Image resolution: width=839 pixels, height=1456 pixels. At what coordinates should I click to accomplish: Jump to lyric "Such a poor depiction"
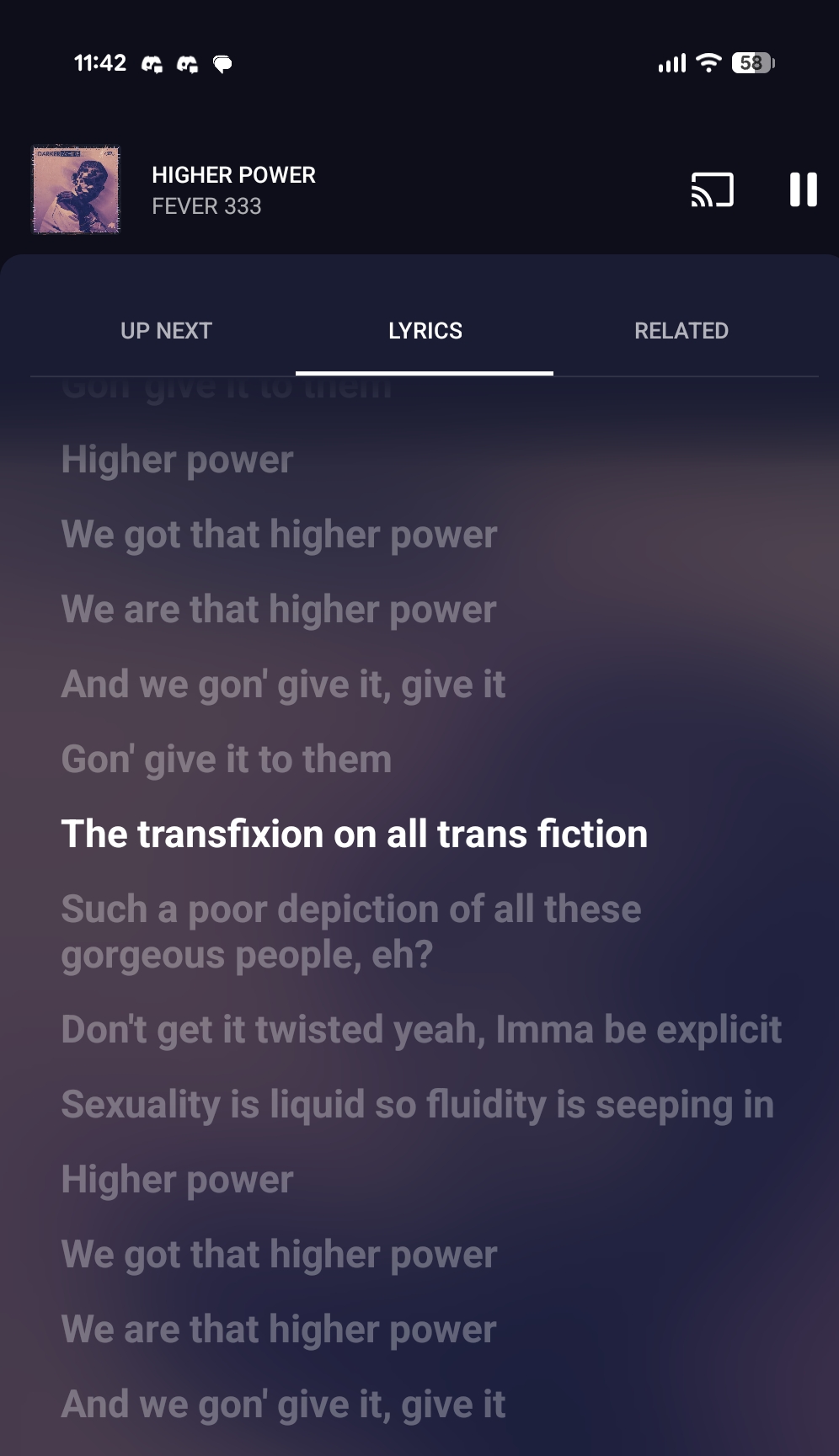[351, 931]
